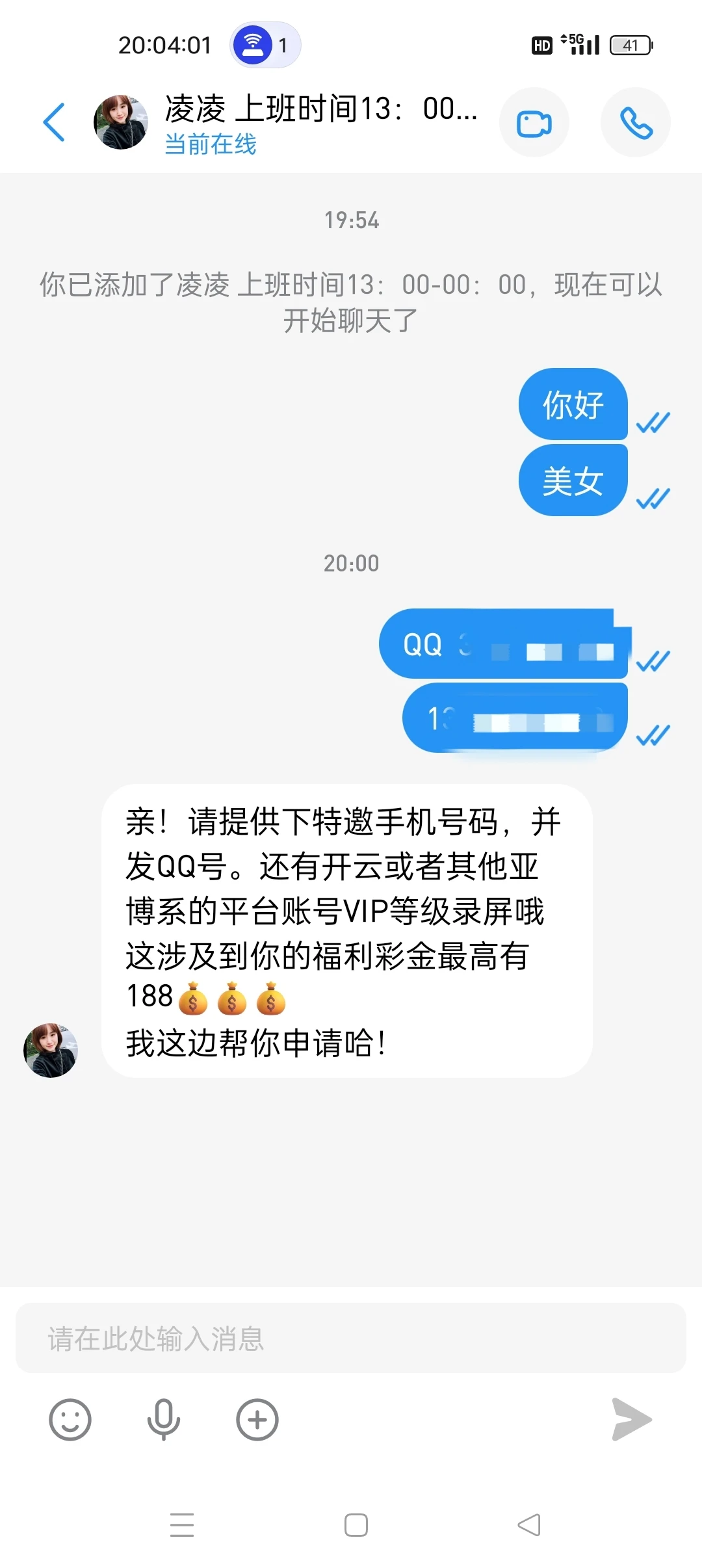Image resolution: width=702 pixels, height=1568 pixels.
Task: Start a video call with 凌凌
Action: click(534, 123)
